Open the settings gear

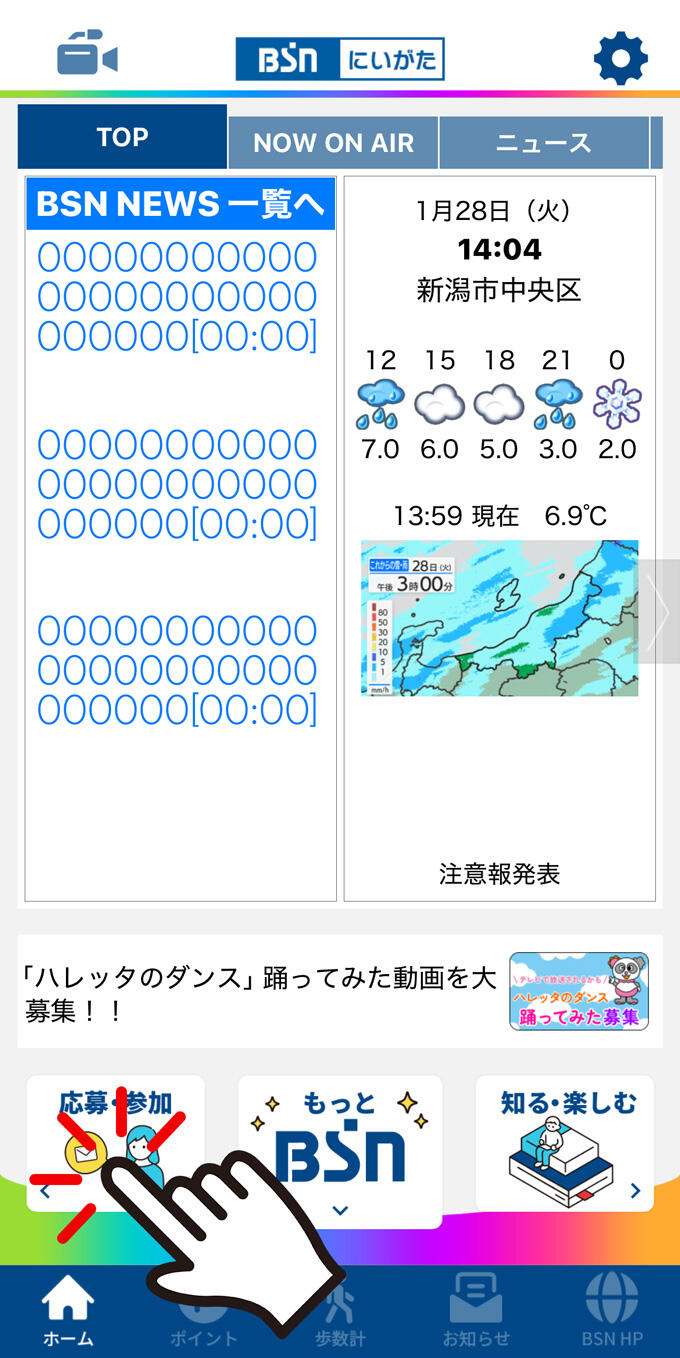(x=621, y=58)
